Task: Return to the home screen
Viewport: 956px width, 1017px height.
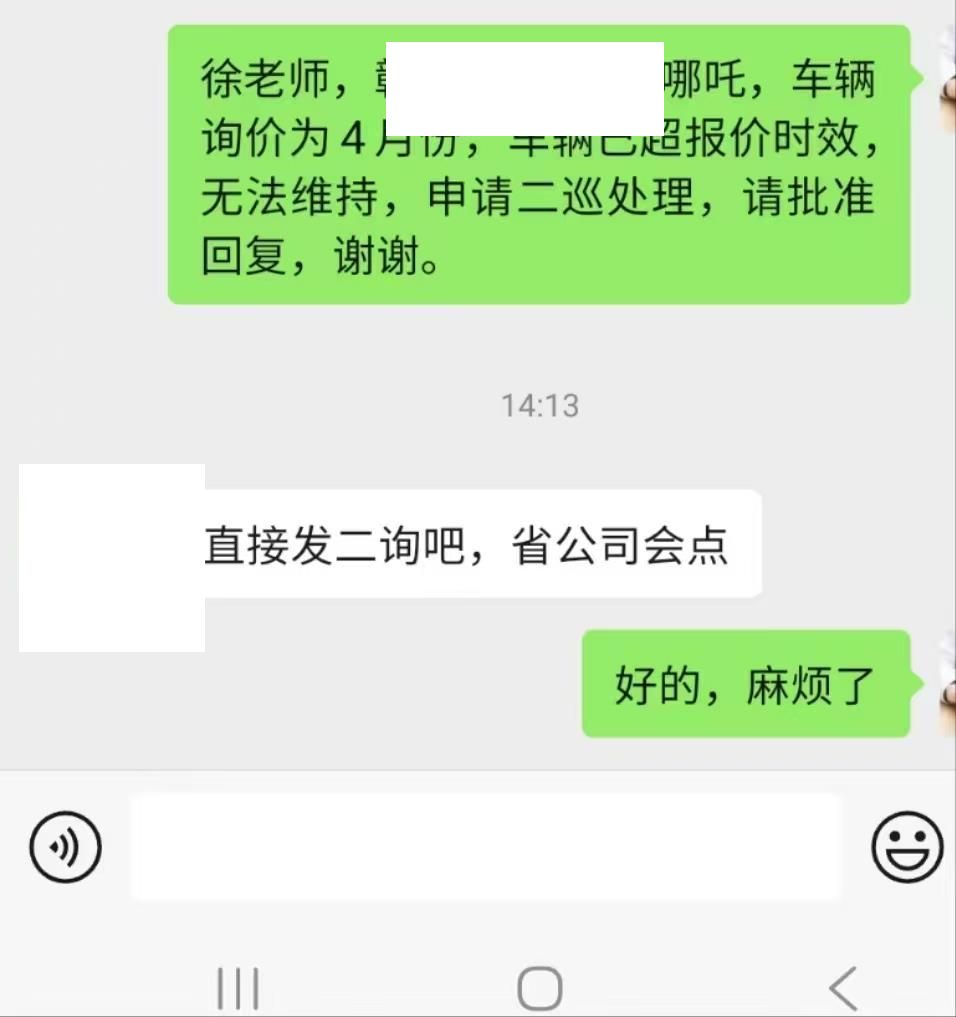Action: point(539,989)
